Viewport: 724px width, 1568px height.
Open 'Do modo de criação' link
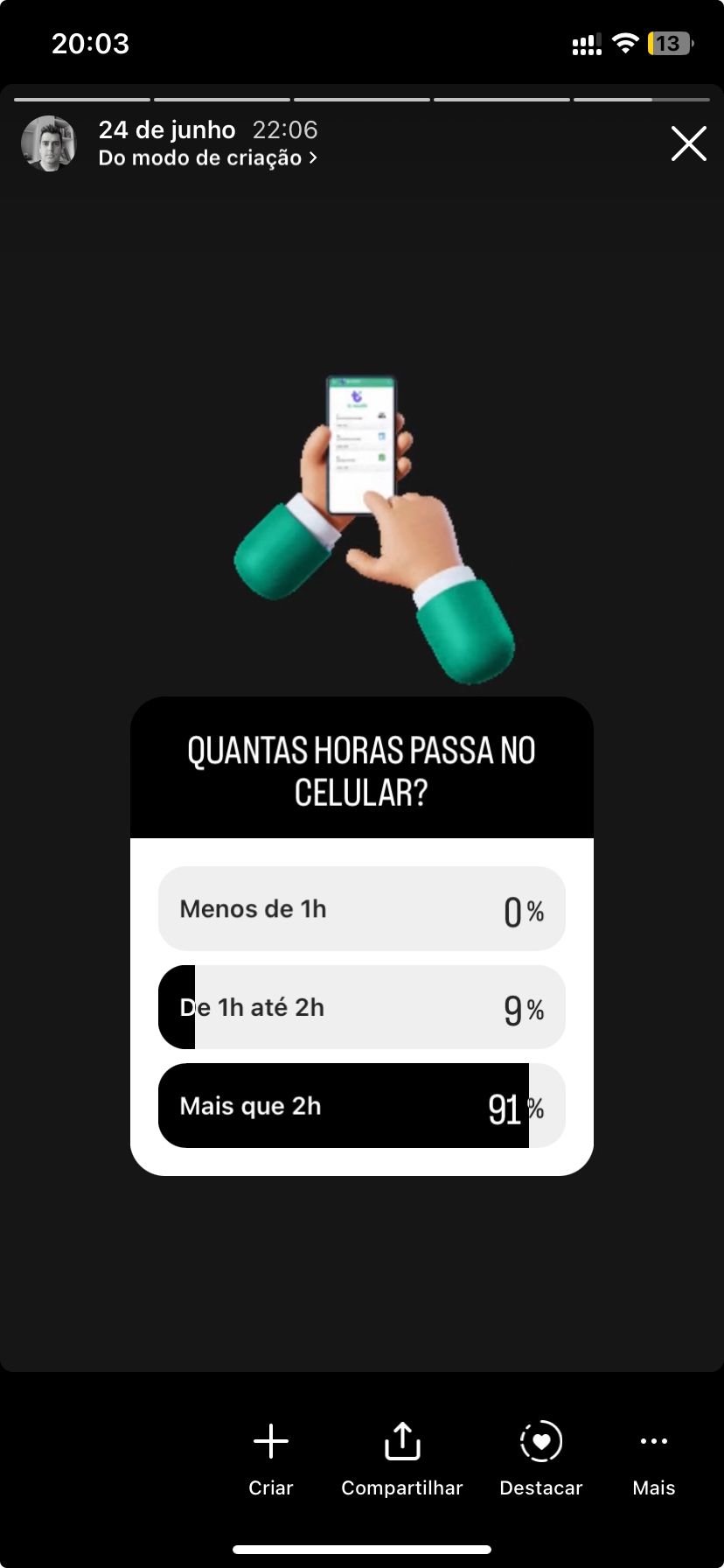(x=207, y=158)
